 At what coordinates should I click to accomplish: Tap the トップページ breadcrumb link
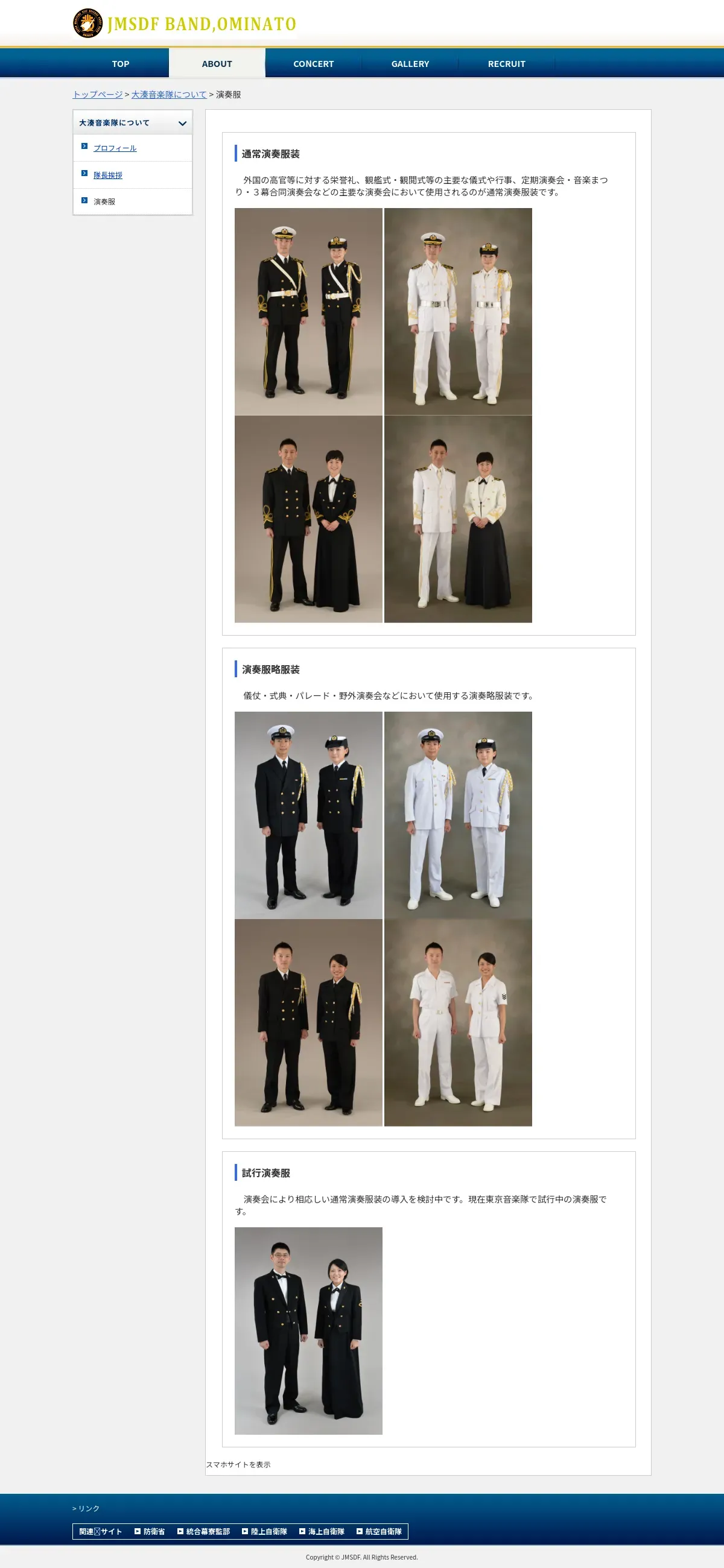pos(97,94)
